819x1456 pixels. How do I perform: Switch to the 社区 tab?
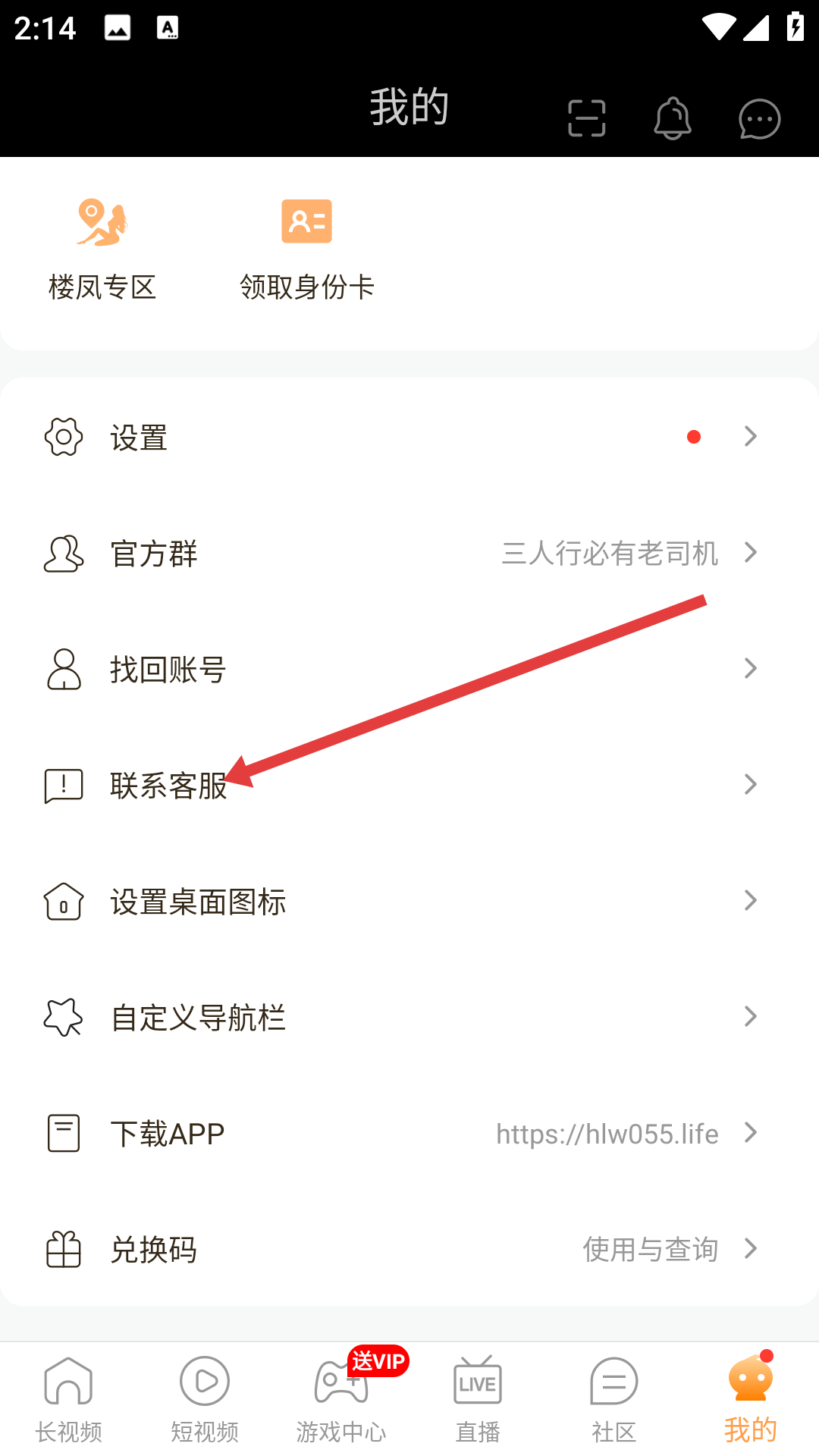[x=613, y=1399]
